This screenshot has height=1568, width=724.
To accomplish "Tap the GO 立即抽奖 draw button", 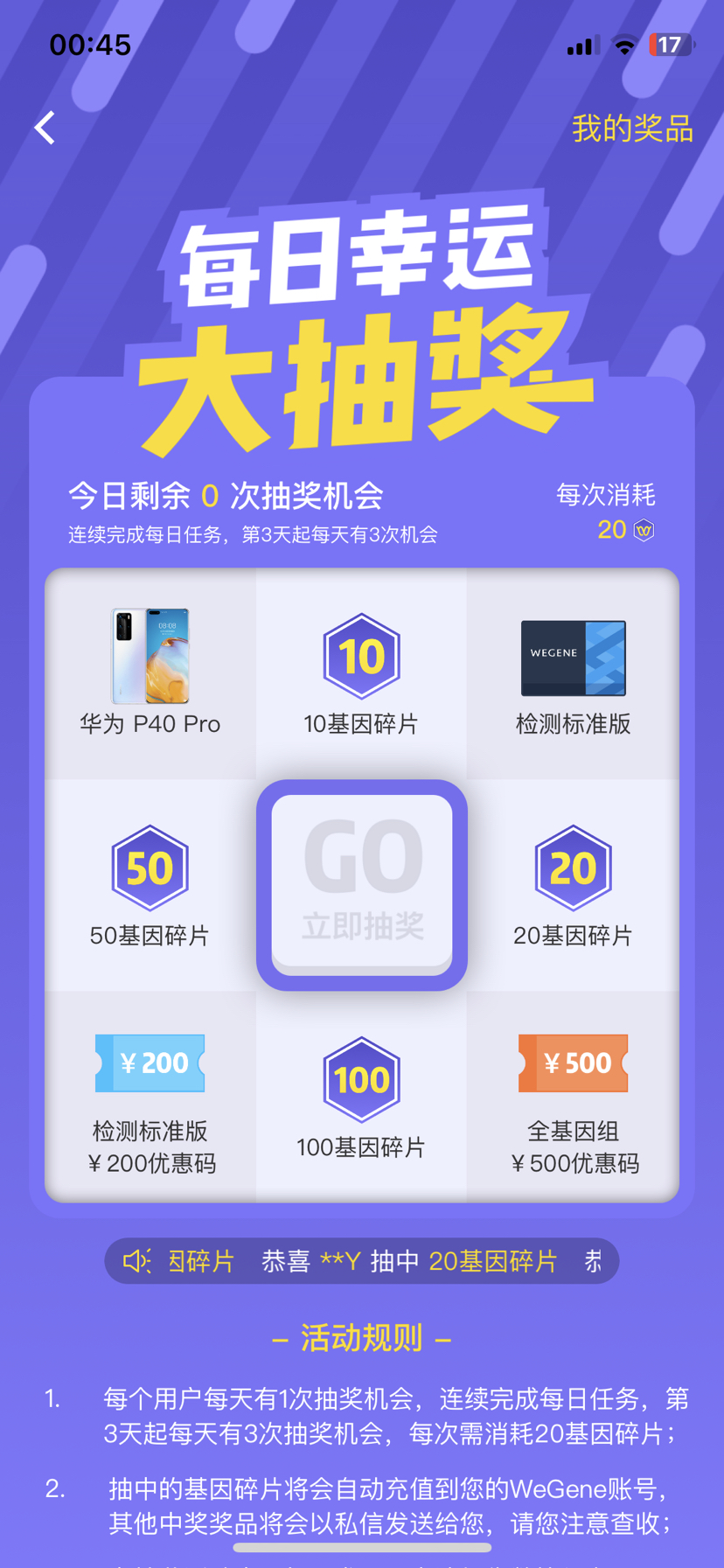I will 362,884.
